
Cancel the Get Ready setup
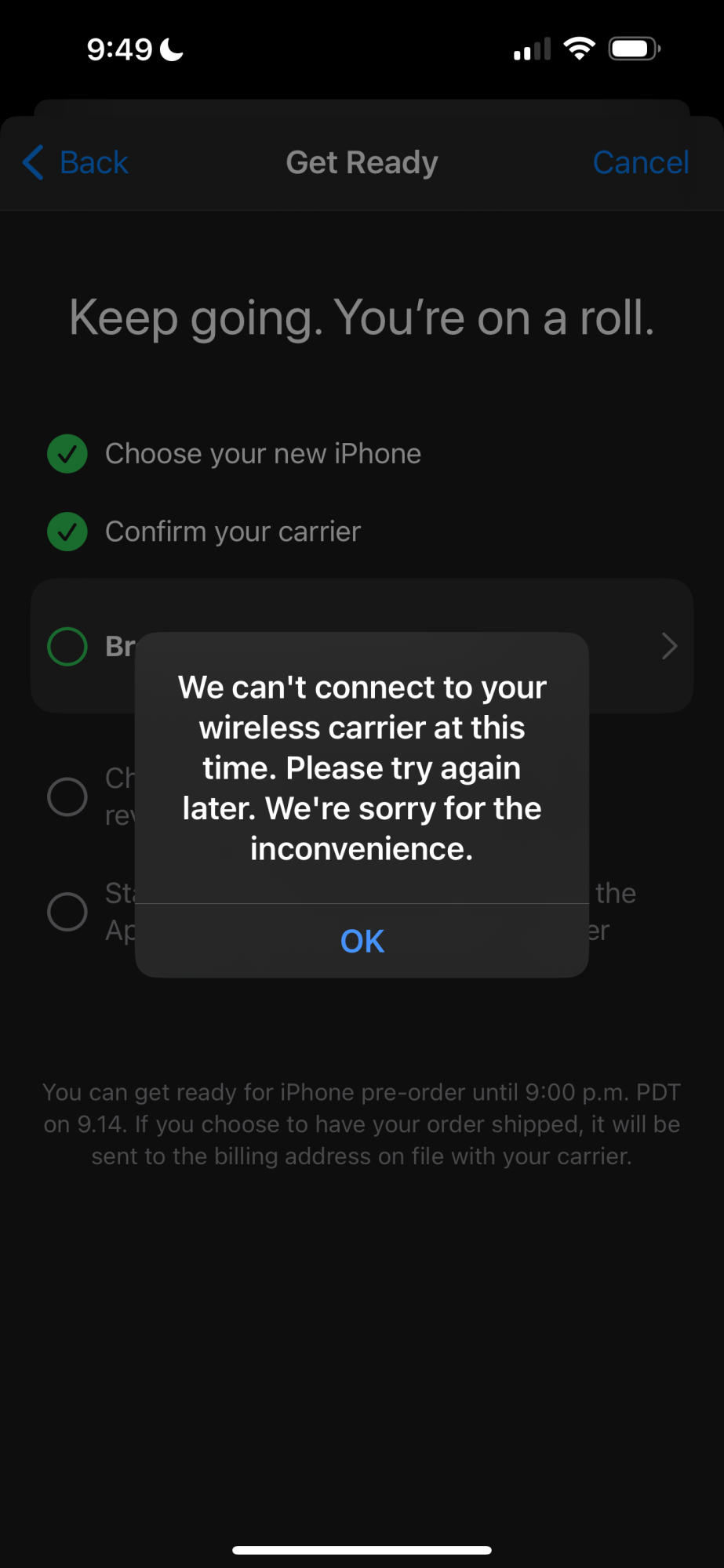[x=640, y=163]
